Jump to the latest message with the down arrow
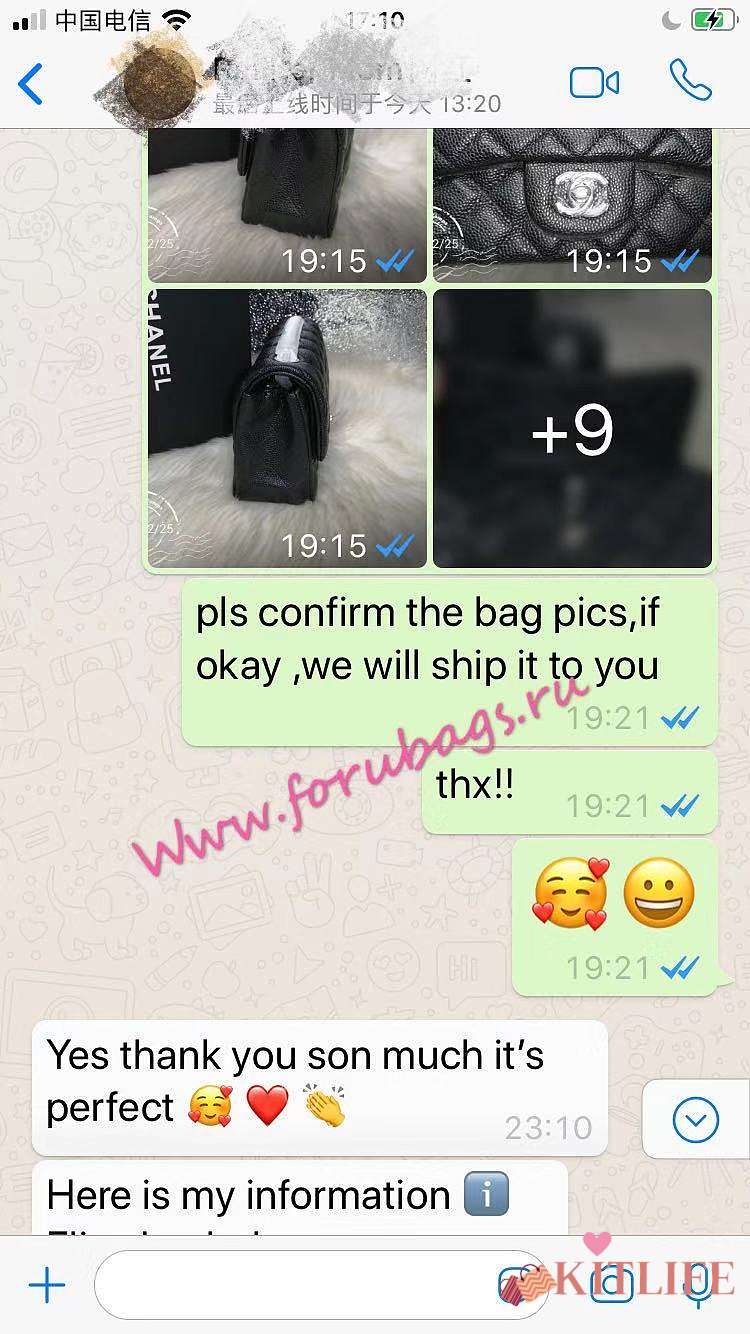 (695, 1121)
